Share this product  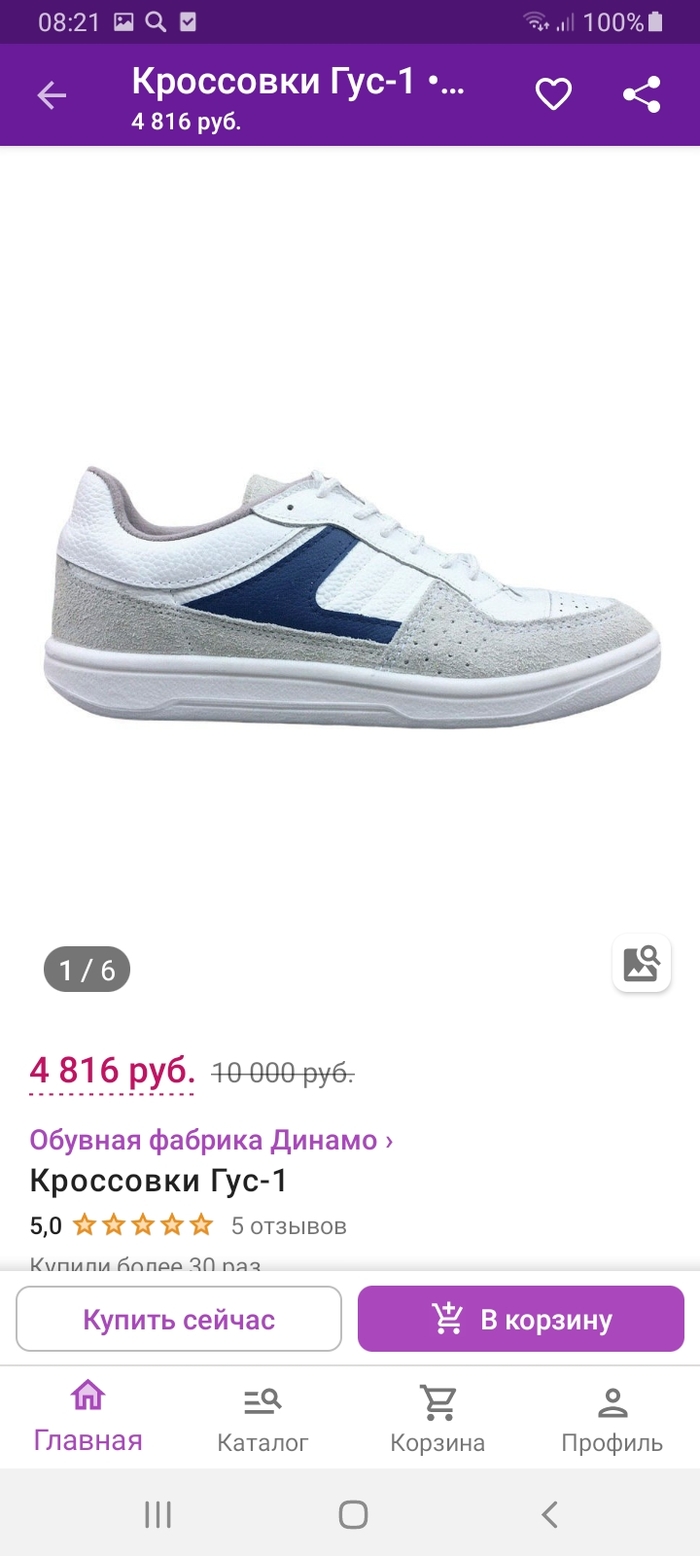(x=641, y=96)
